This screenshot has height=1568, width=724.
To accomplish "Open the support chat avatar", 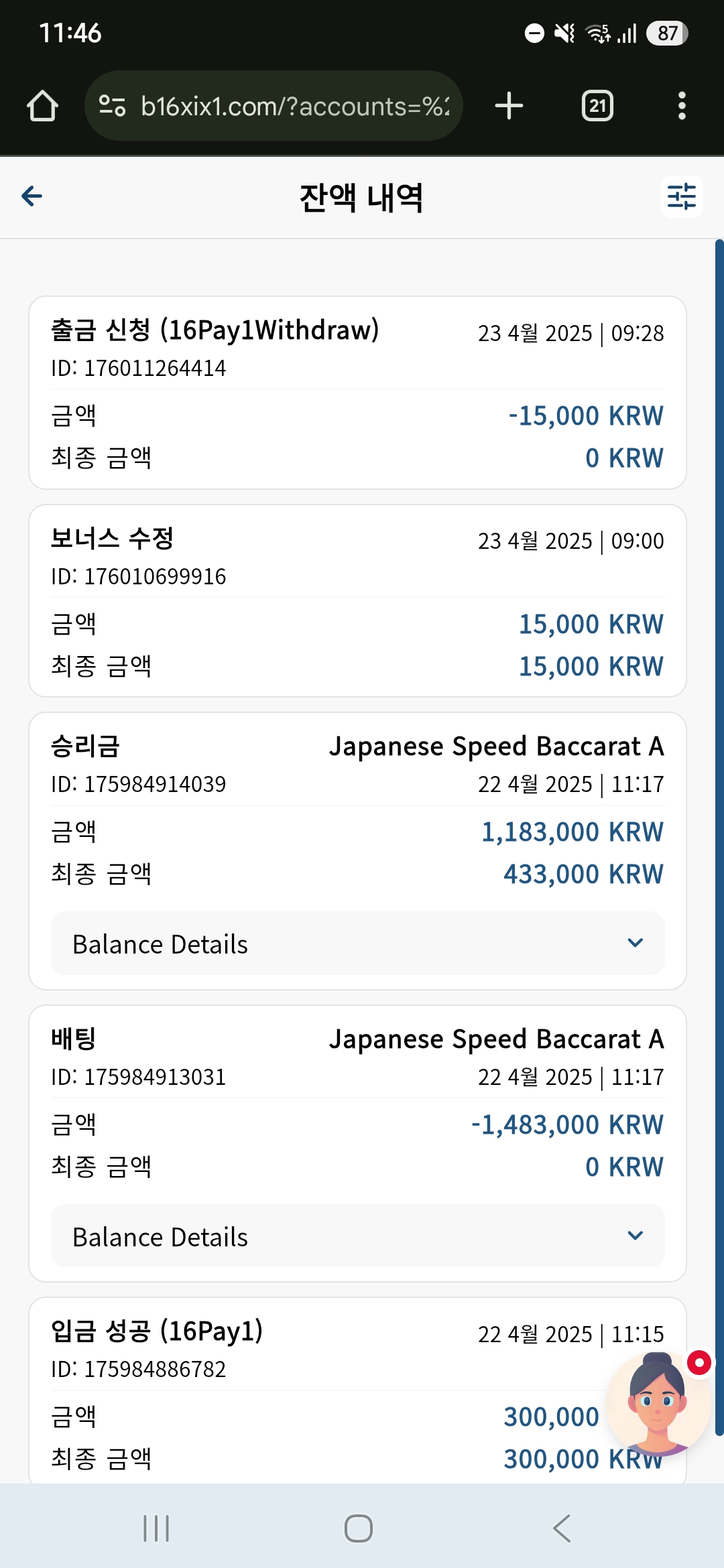I will 658,1403.
